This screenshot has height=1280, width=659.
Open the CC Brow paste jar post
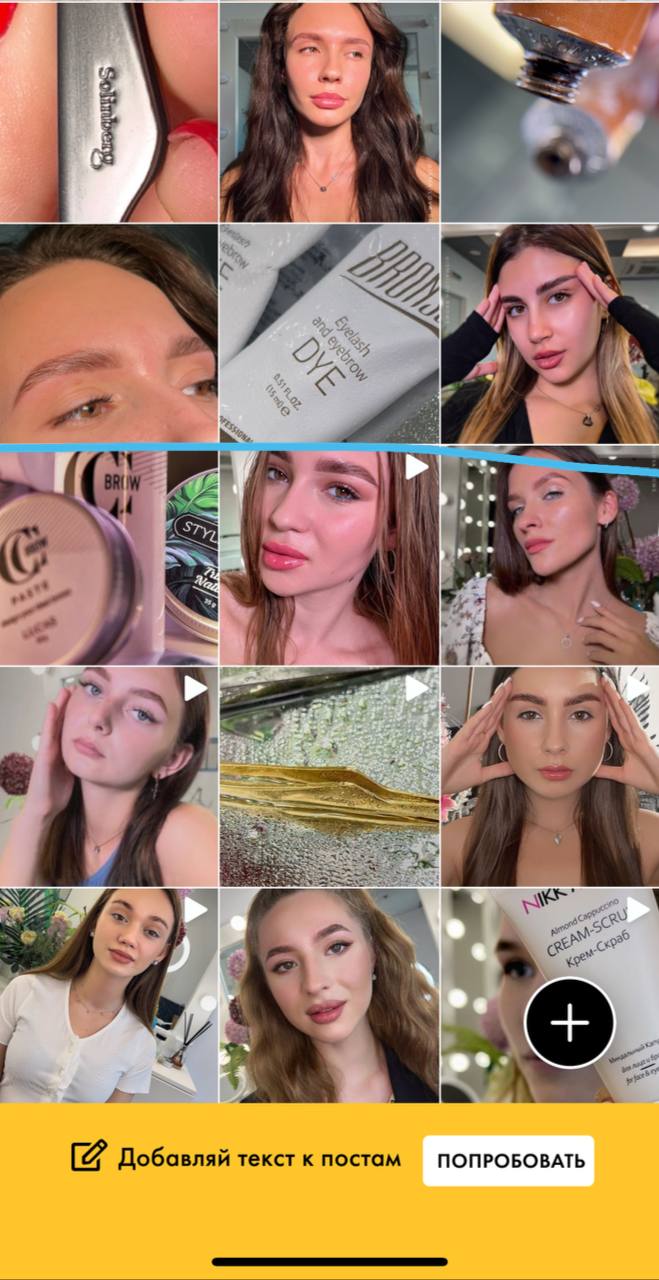[109, 556]
